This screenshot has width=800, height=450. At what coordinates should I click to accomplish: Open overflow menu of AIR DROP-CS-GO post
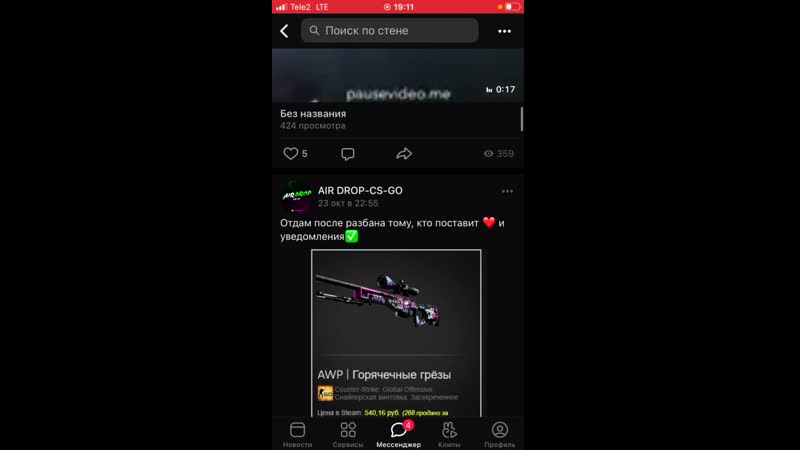[x=507, y=191]
